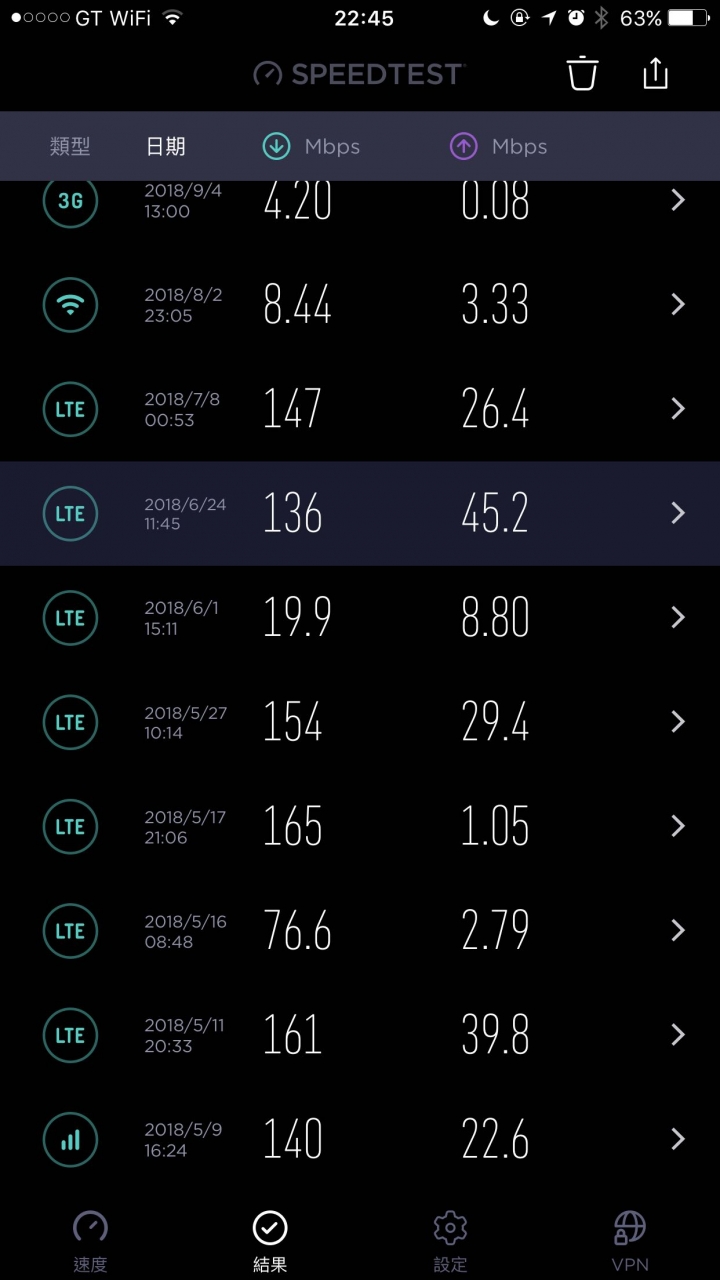Image resolution: width=720 pixels, height=1280 pixels.
Task: Show the 2018/5/11 LTE test details
Action: point(360,1034)
